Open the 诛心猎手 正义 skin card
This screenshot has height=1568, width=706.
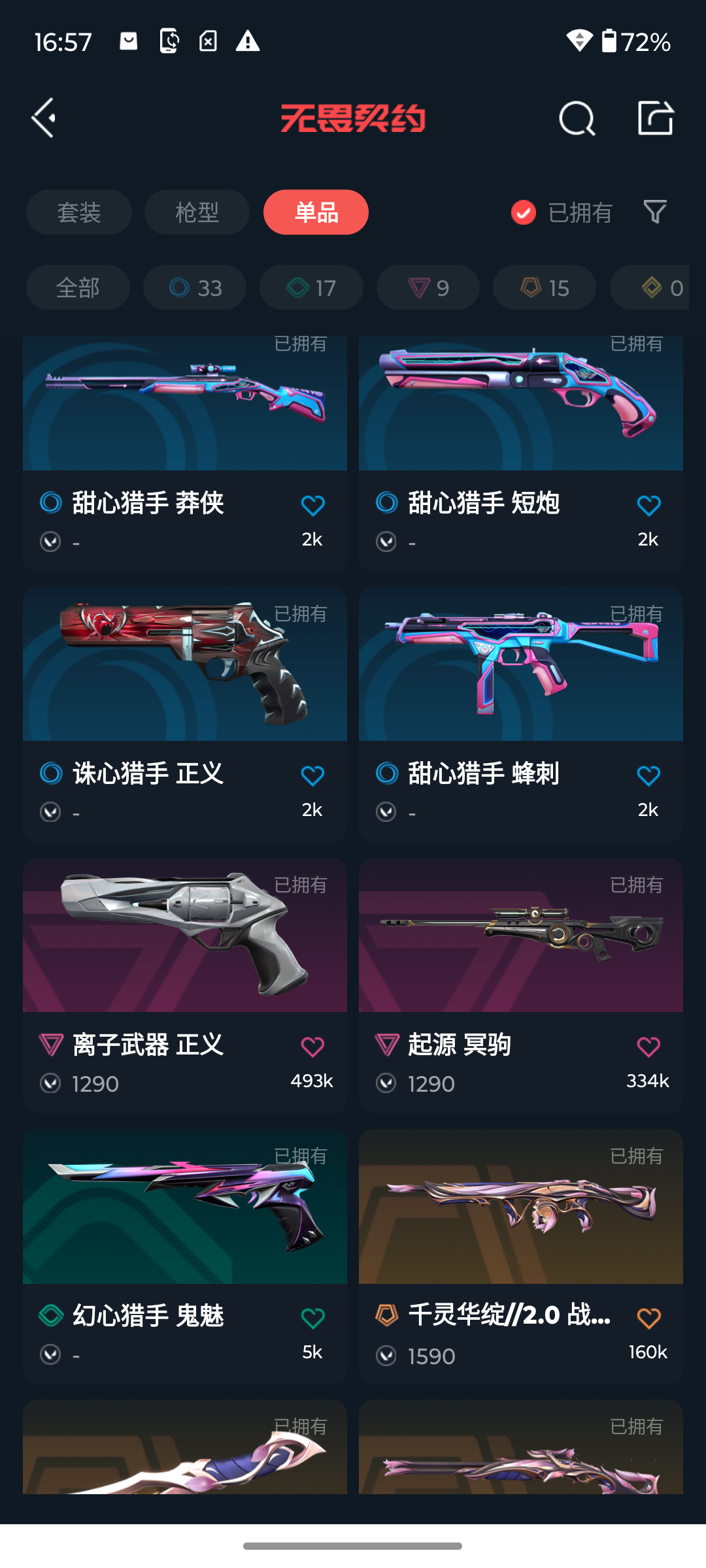pyautogui.click(x=185, y=712)
